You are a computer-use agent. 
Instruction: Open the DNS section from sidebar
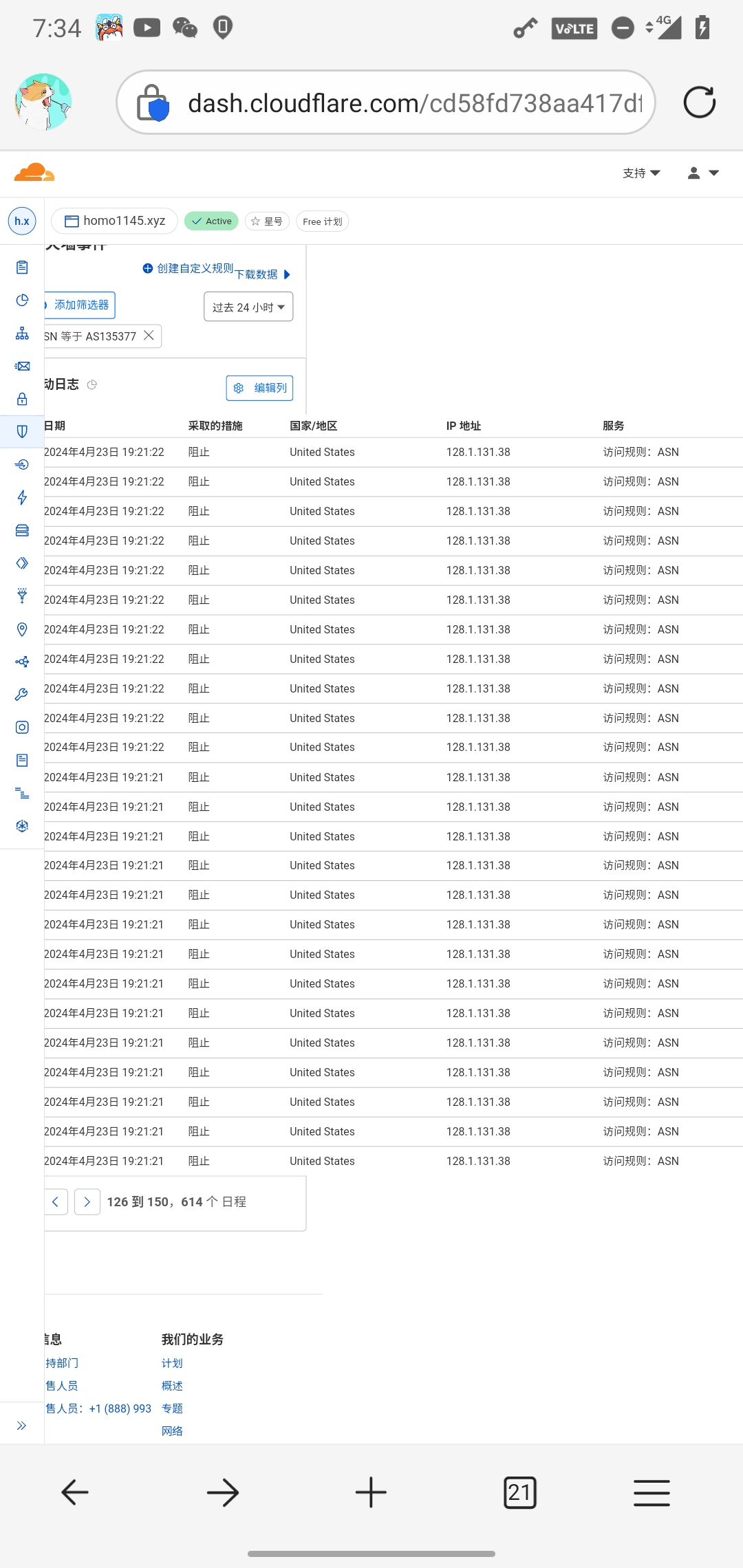coord(21,334)
